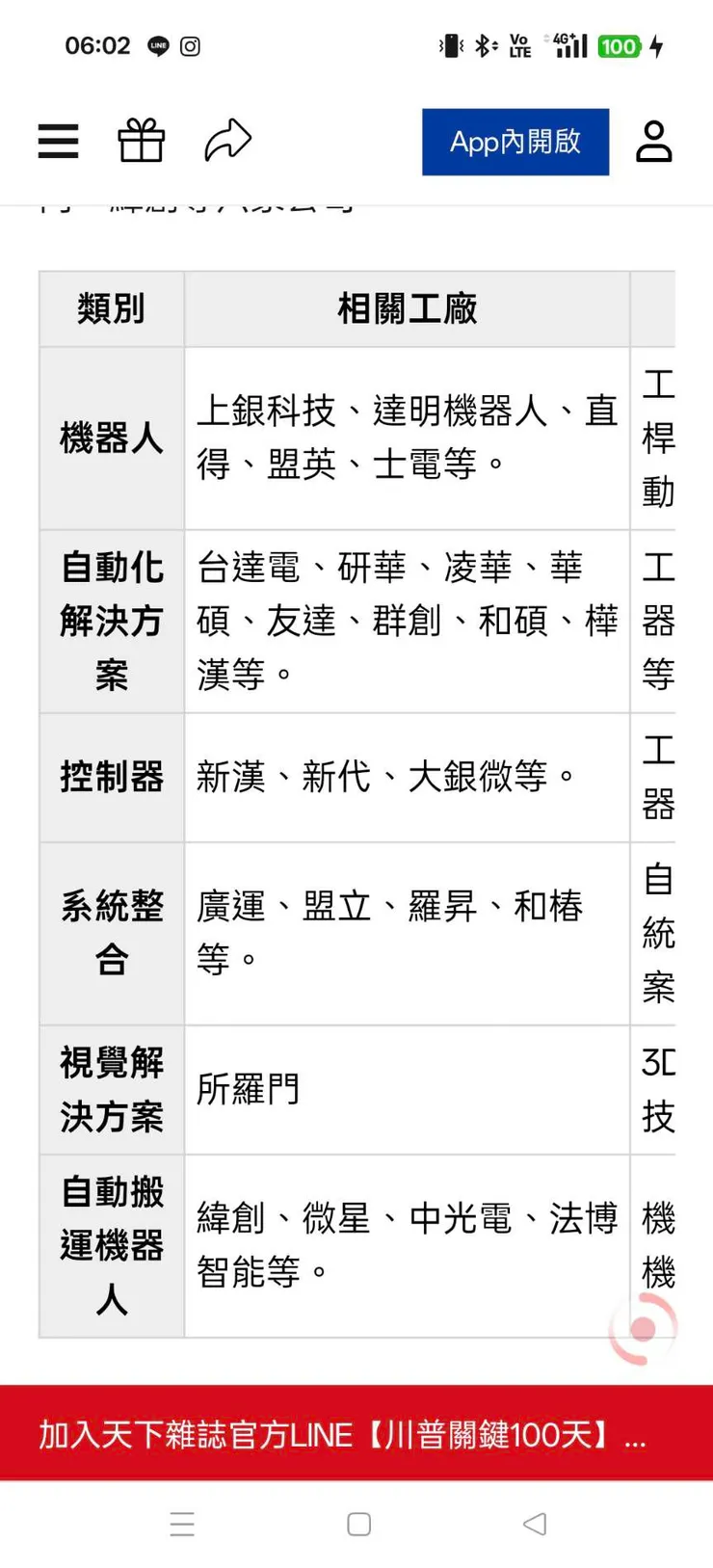The height and width of the screenshot is (1568, 713).
Task: Open the user account profile icon
Action: (x=654, y=141)
